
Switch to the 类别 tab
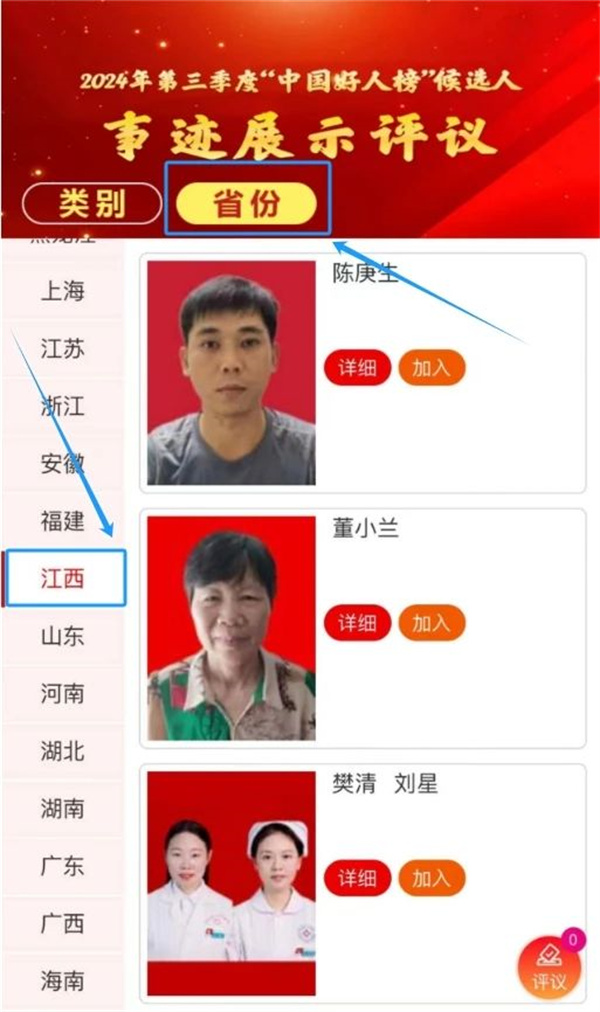[91, 204]
